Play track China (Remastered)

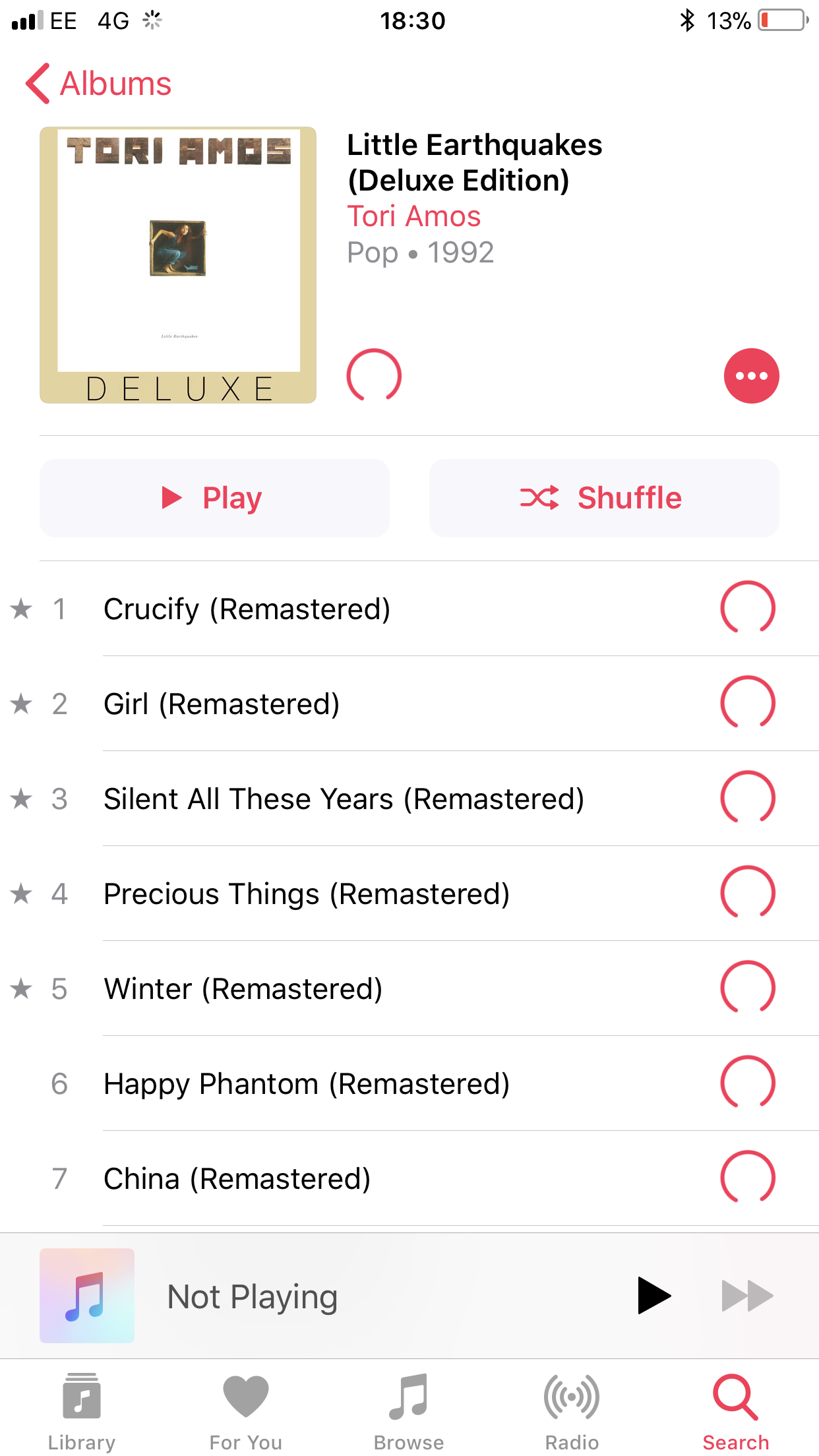[x=237, y=1178]
